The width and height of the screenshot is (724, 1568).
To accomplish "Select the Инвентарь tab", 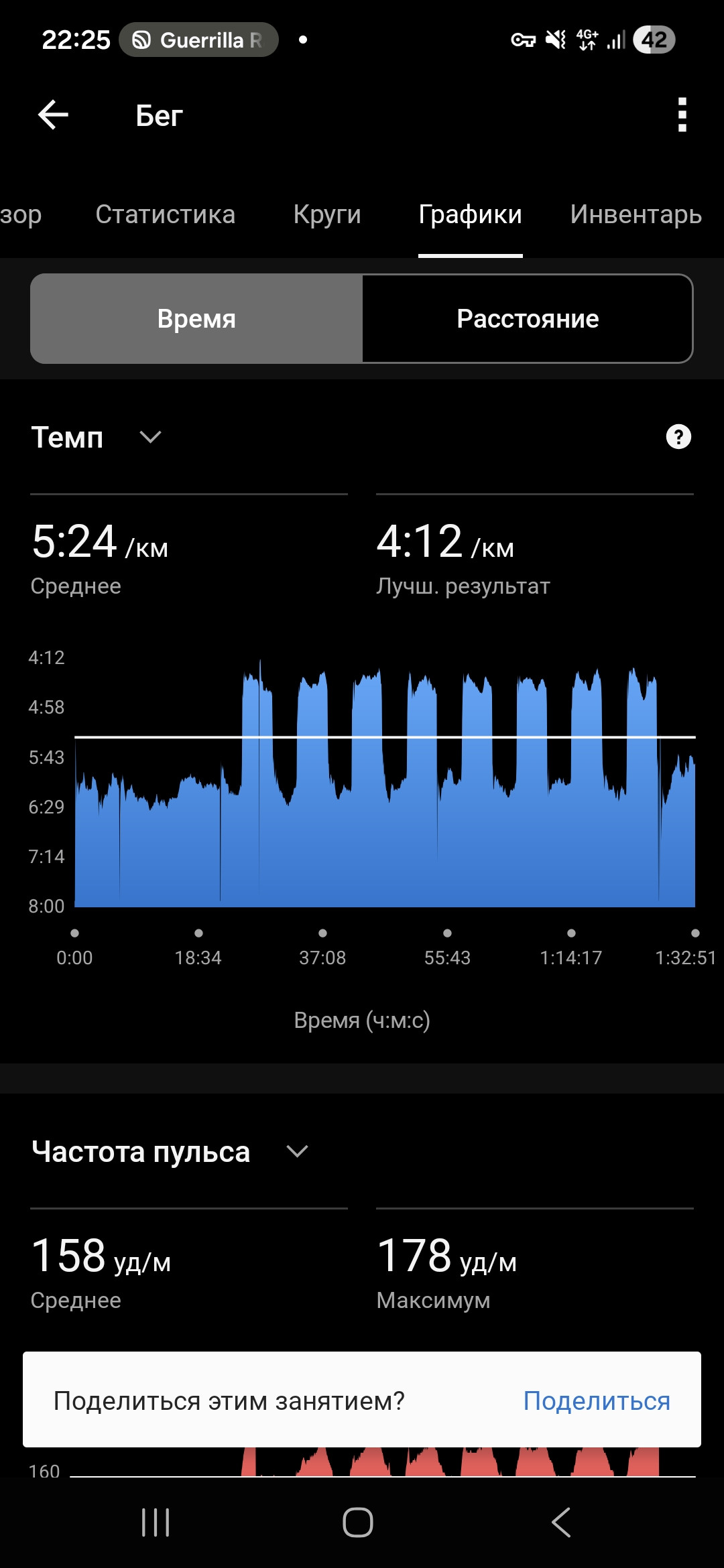I will 636,214.
